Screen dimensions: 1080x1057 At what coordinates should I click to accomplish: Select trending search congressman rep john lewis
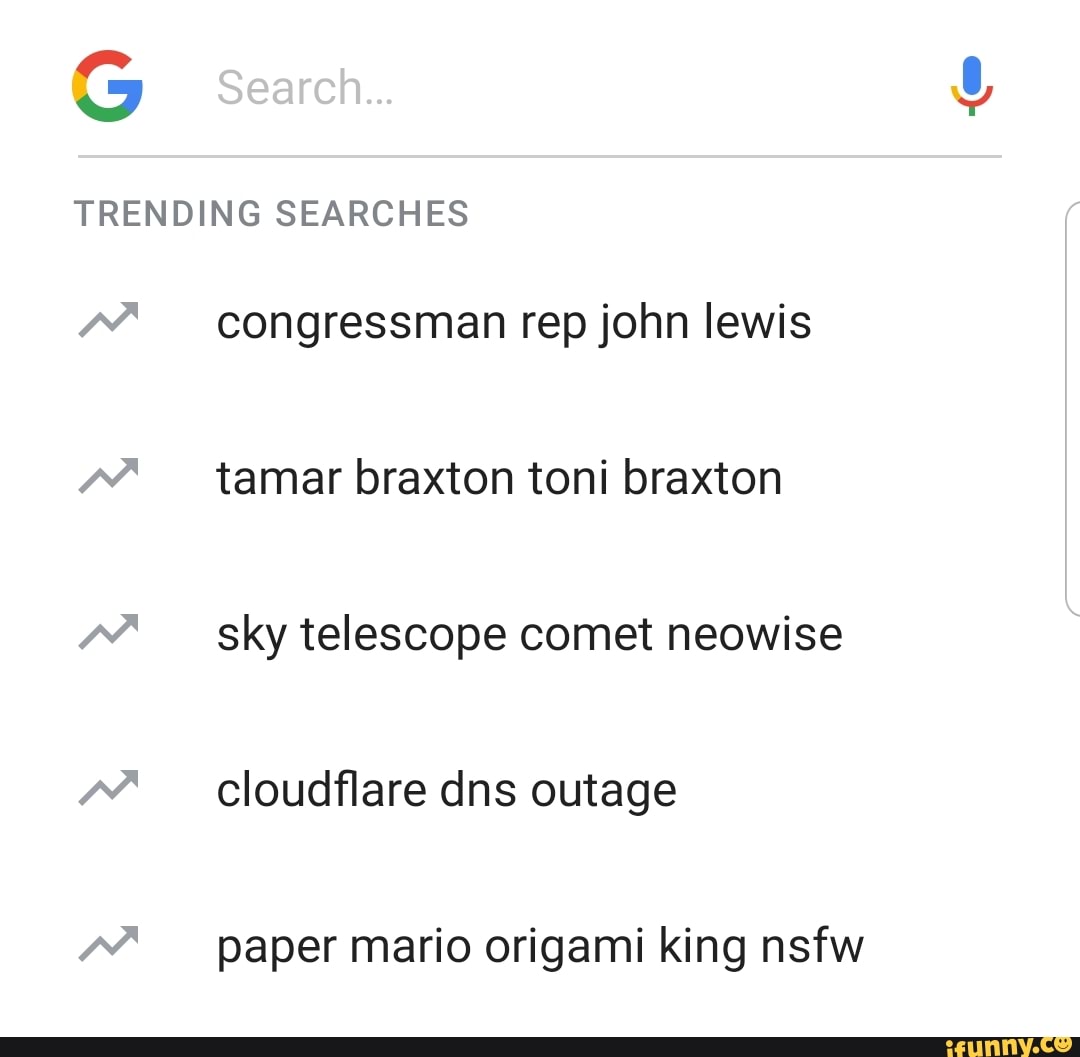coord(513,323)
